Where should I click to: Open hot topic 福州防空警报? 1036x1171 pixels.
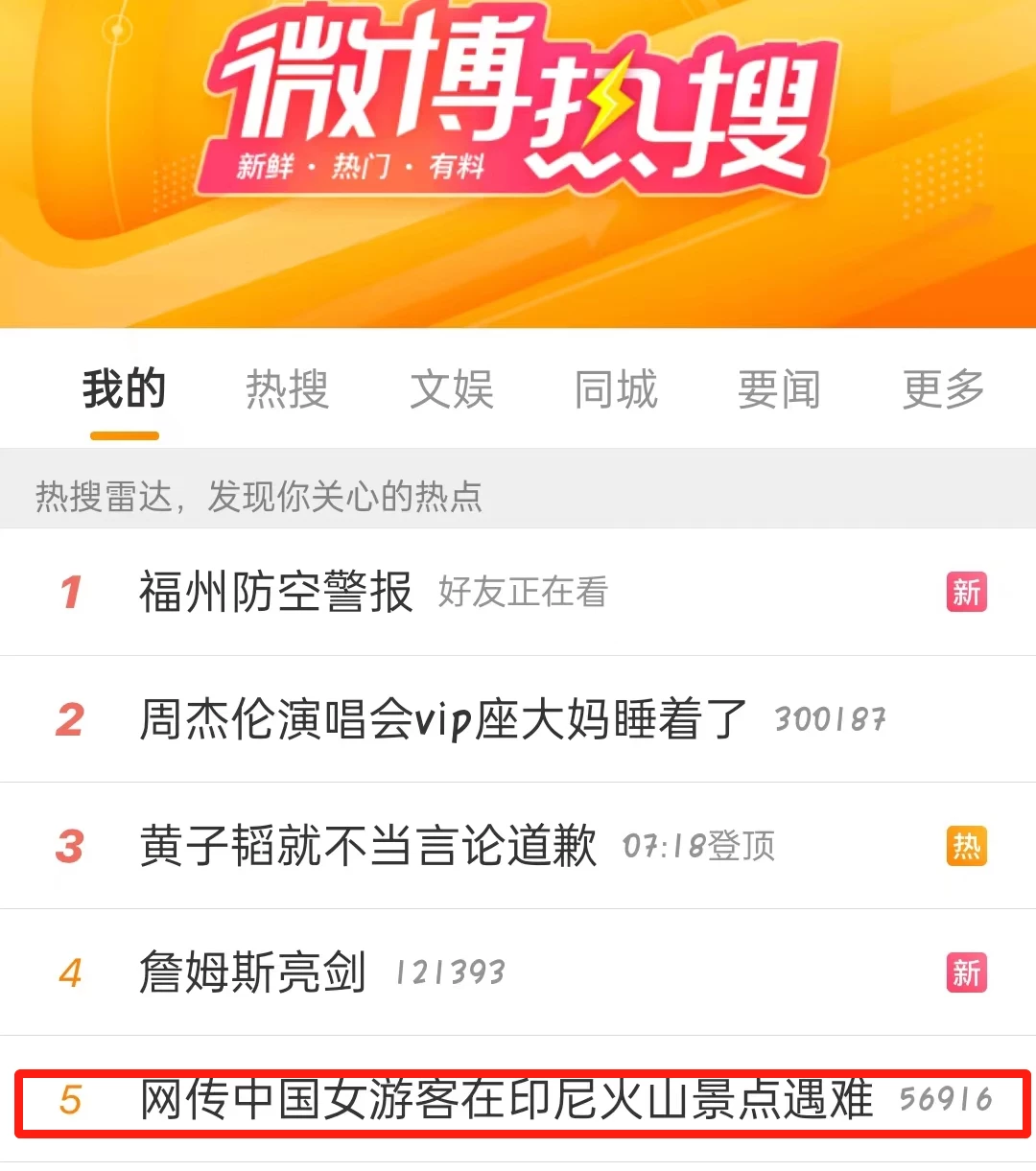click(276, 592)
